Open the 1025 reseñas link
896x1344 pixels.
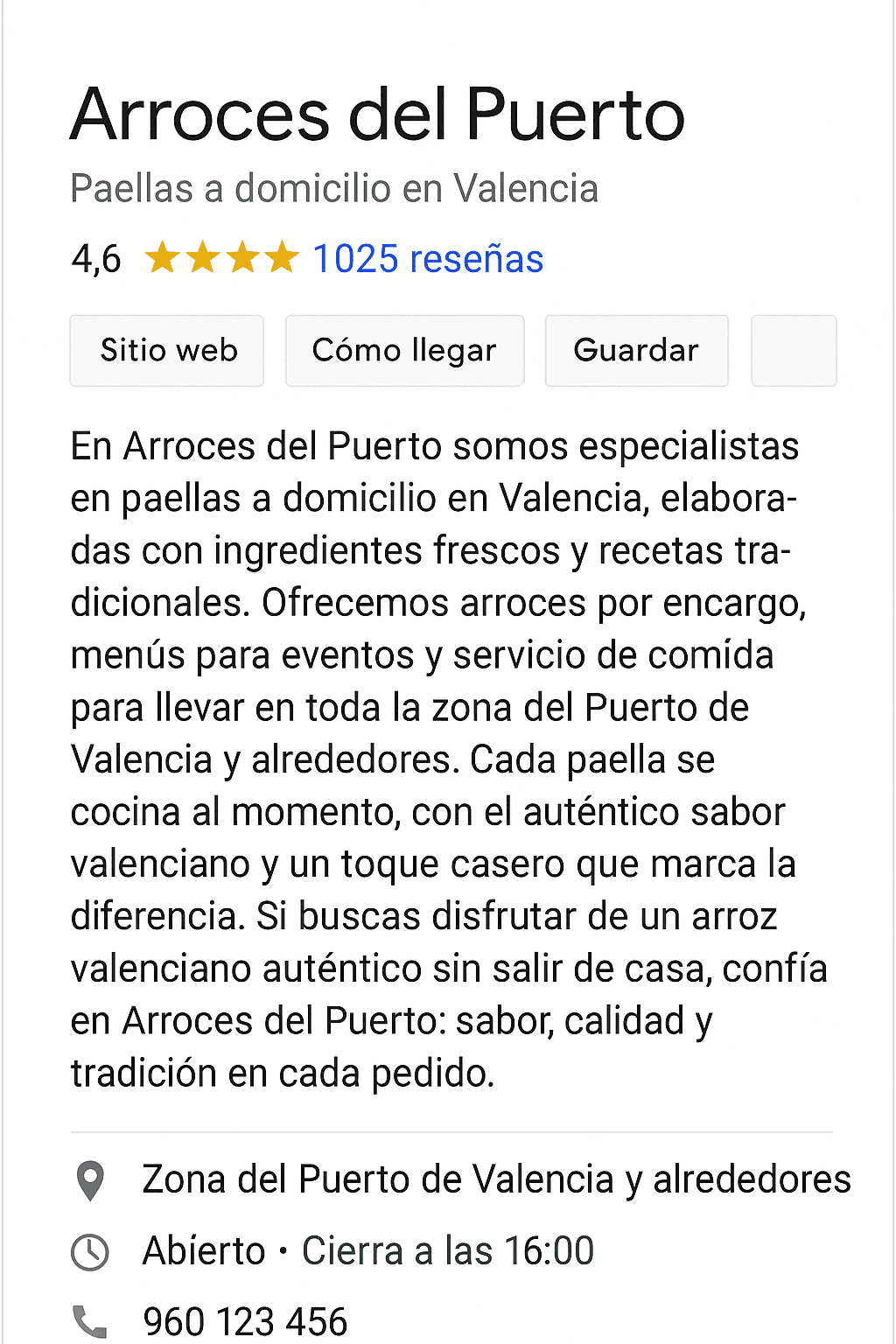point(428,259)
